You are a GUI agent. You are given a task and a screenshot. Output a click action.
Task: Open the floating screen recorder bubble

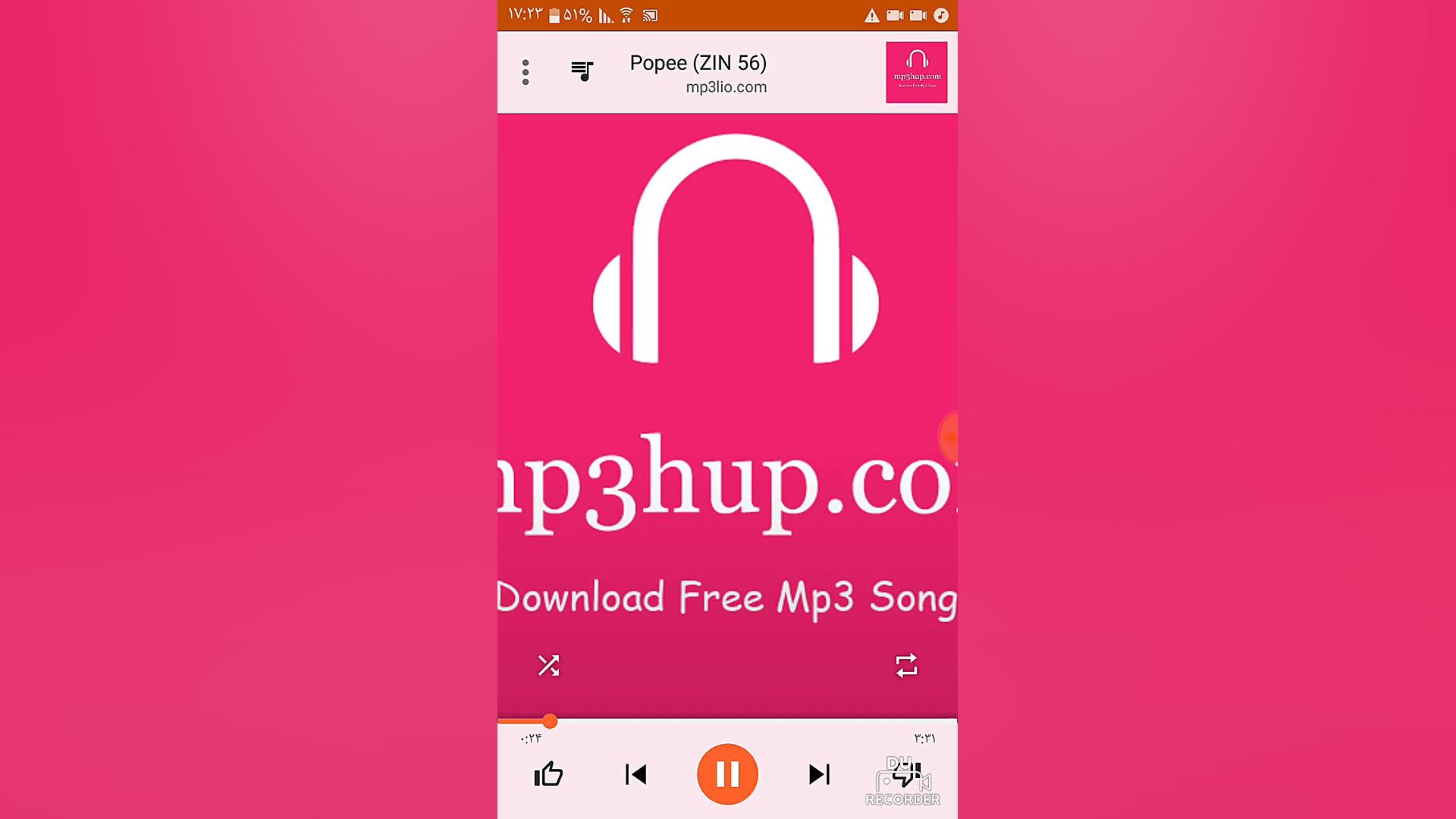coord(949,437)
